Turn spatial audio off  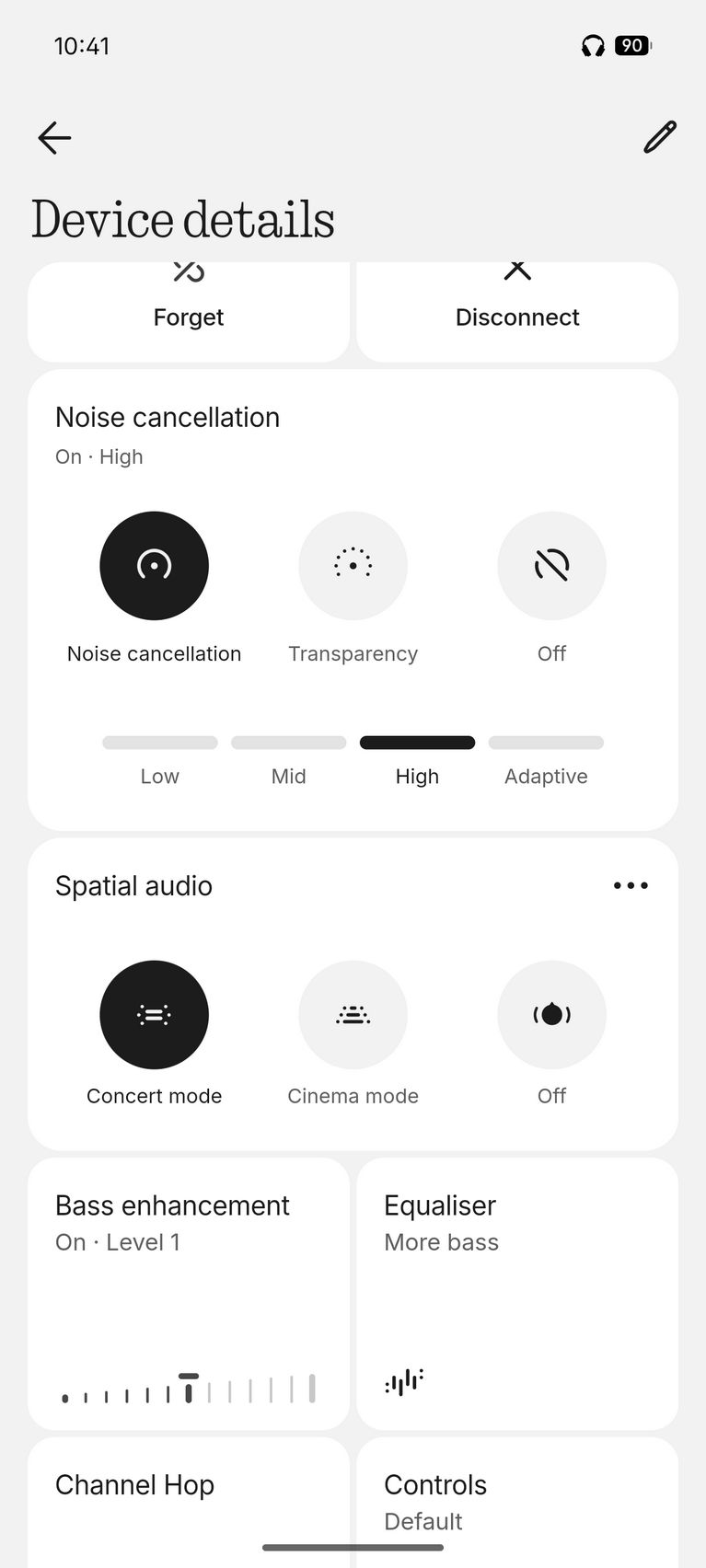(x=551, y=1015)
